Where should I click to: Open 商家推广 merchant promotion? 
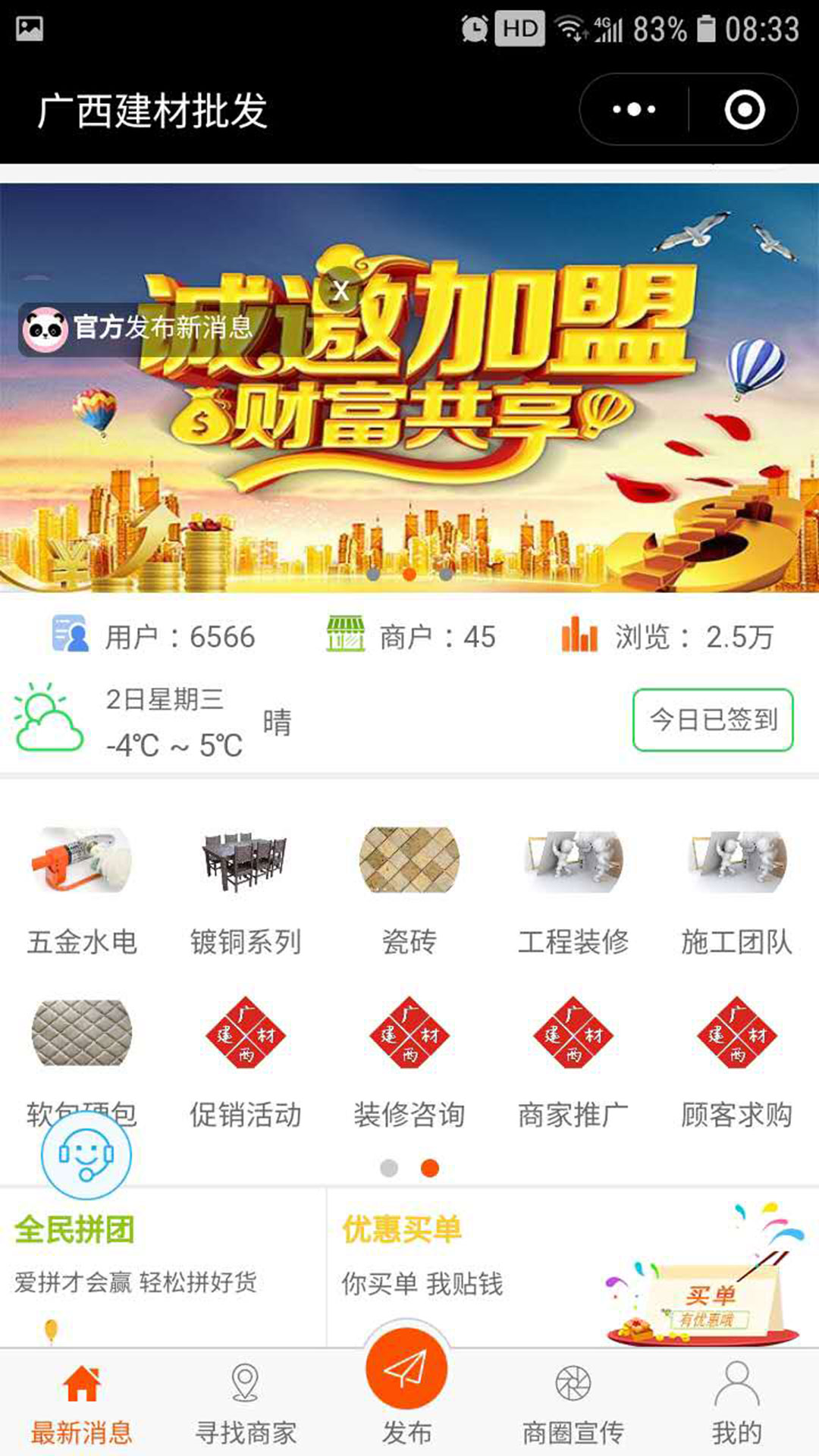pos(573,1062)
